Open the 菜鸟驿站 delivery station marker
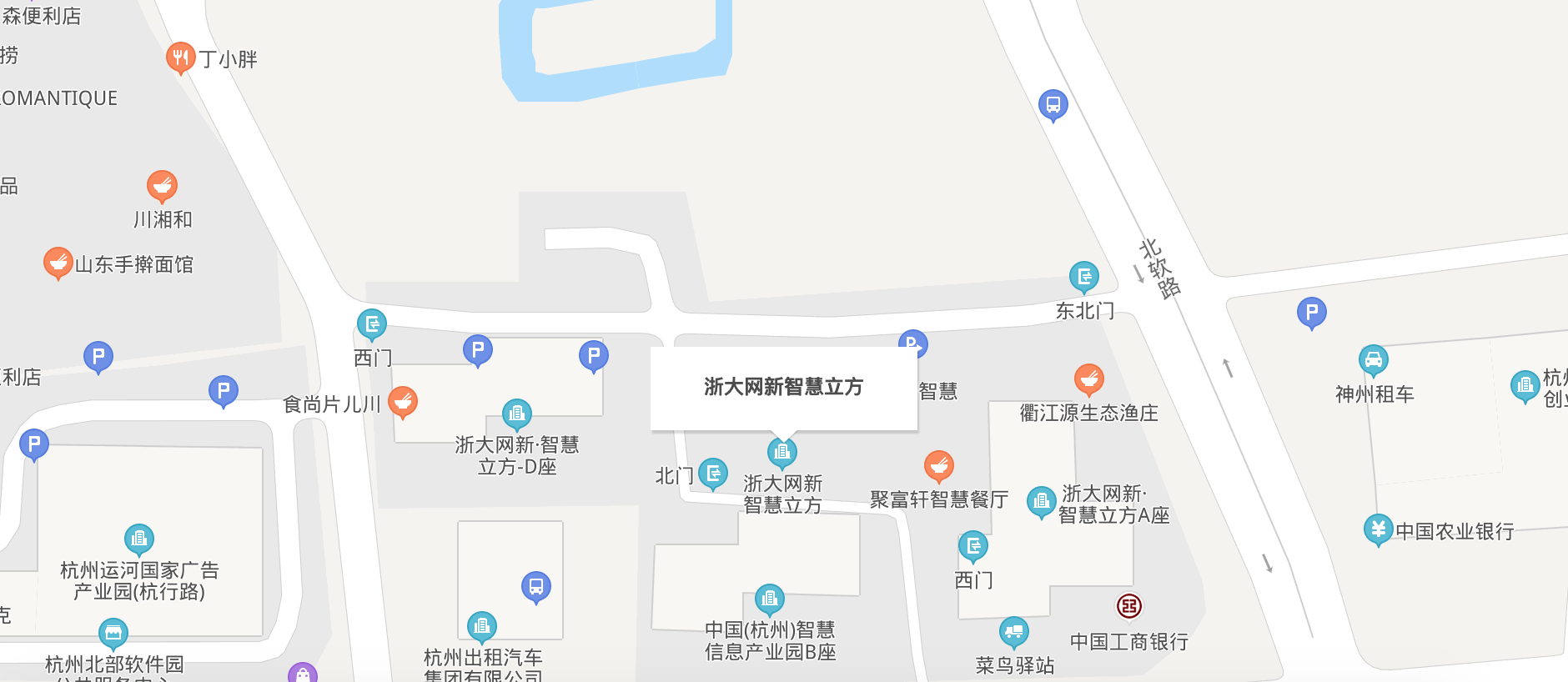Image resolution: width=1568 pixels, height=682 pixels. [1013, 632]
